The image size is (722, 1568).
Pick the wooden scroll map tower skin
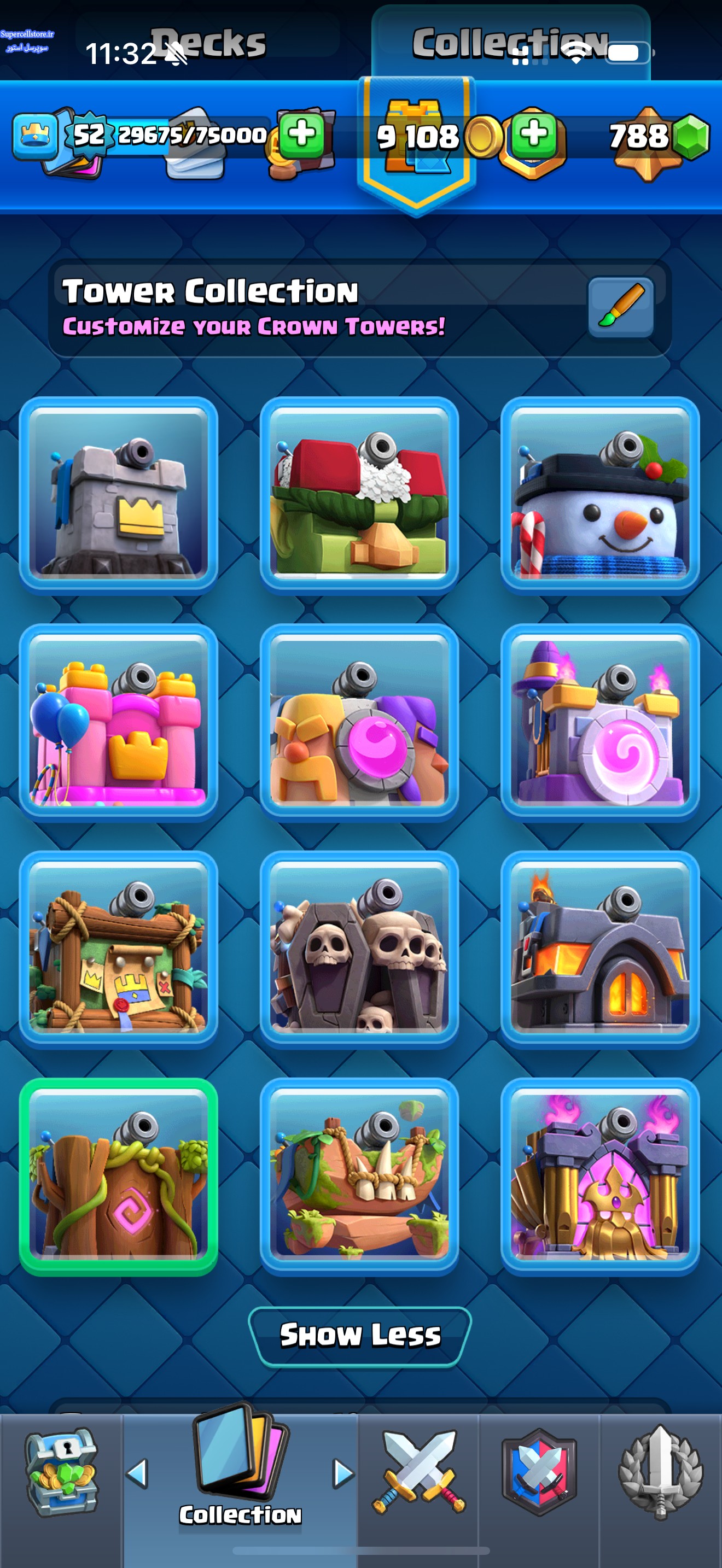click(119, 949)
